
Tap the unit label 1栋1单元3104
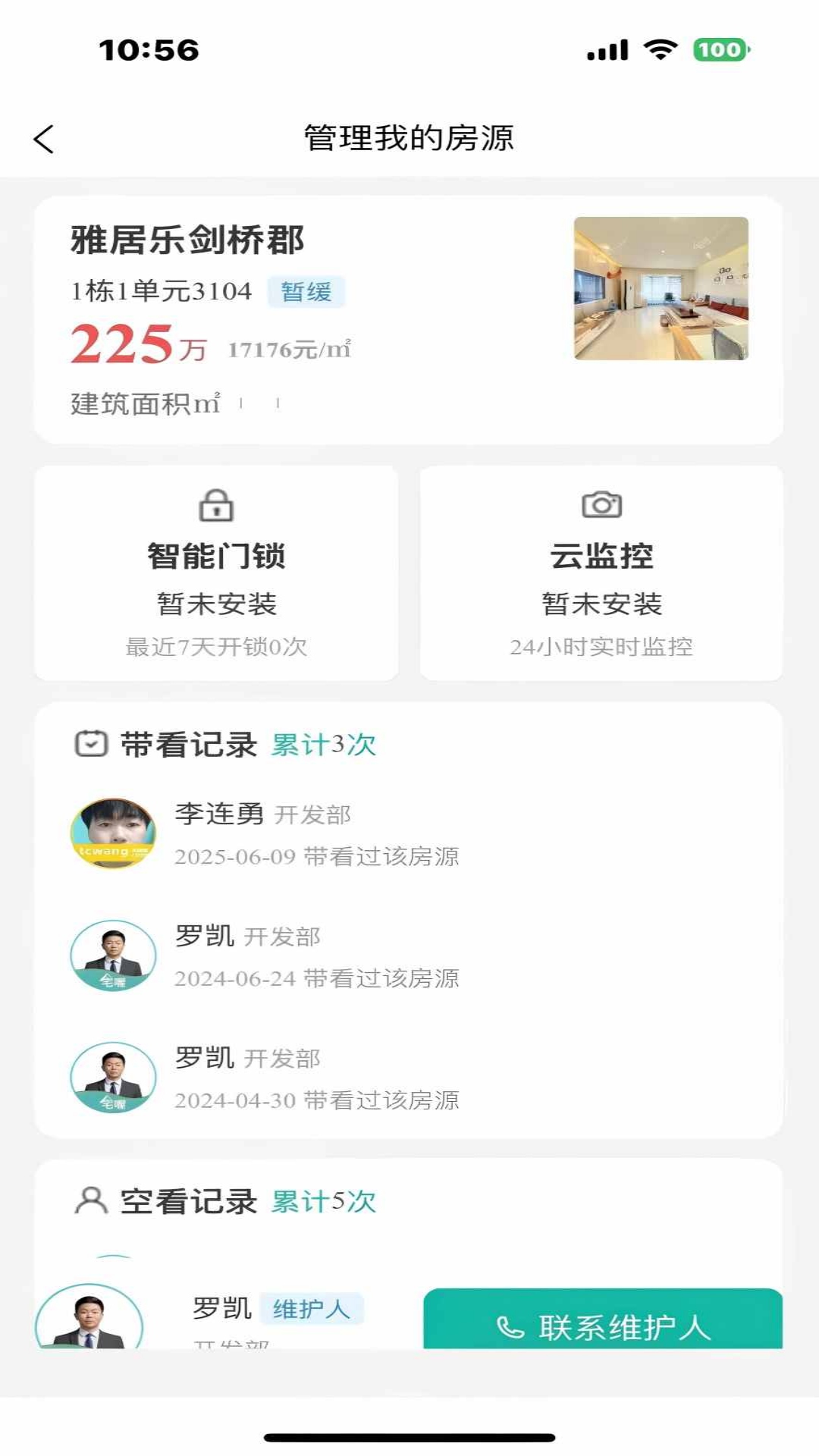coord(162,292)
